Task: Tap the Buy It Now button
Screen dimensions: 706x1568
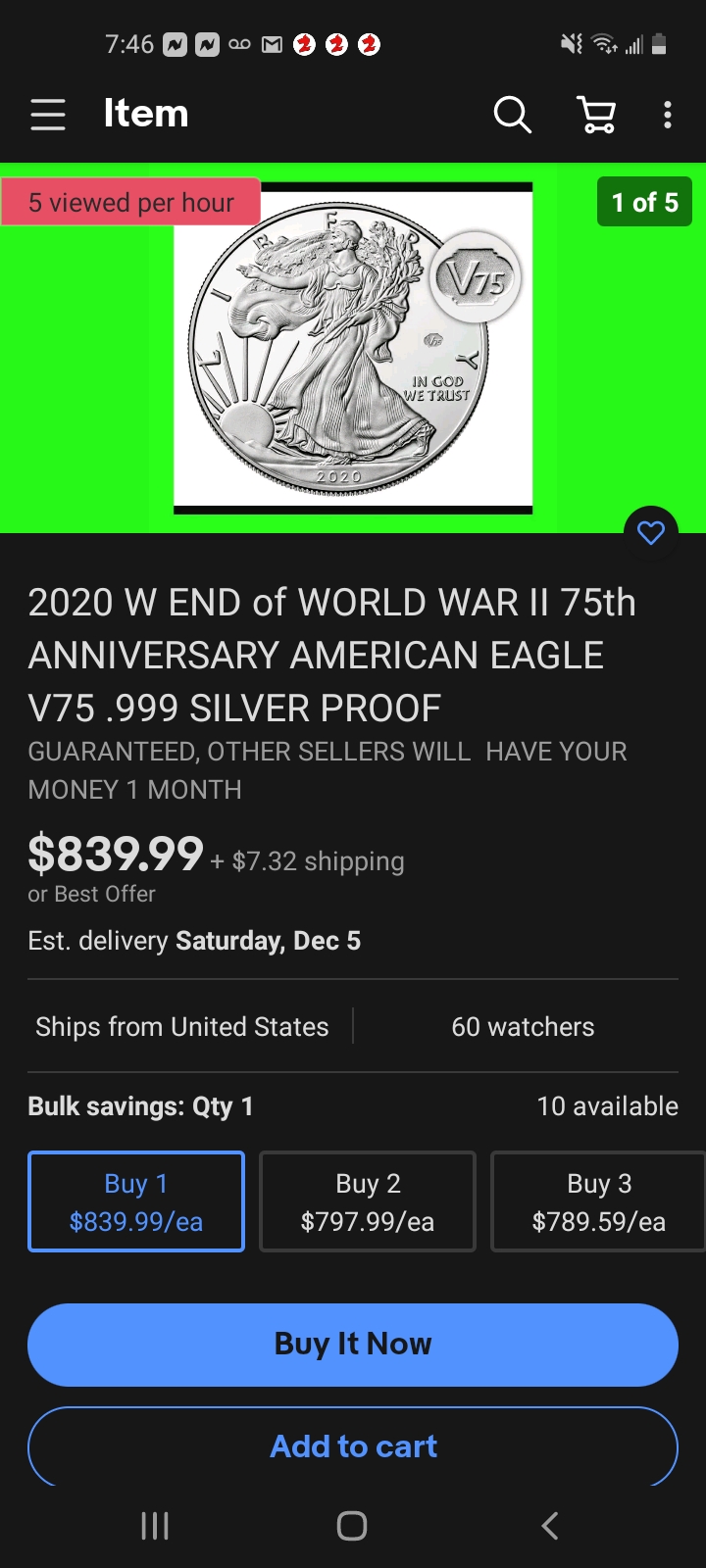Action: click(x=353, y=1344)
